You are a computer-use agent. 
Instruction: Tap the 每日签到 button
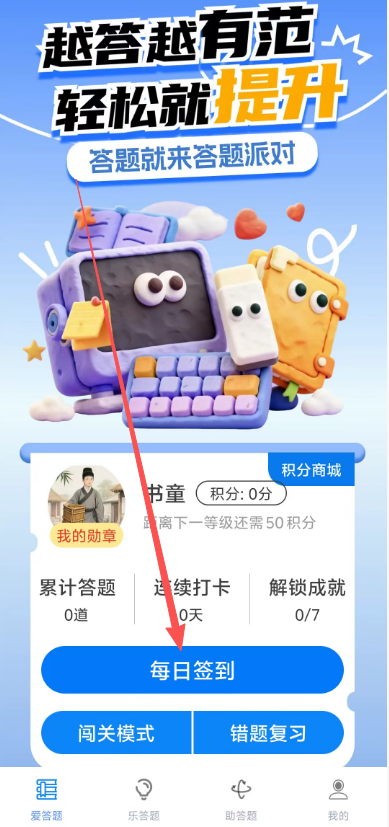point(192,670)
